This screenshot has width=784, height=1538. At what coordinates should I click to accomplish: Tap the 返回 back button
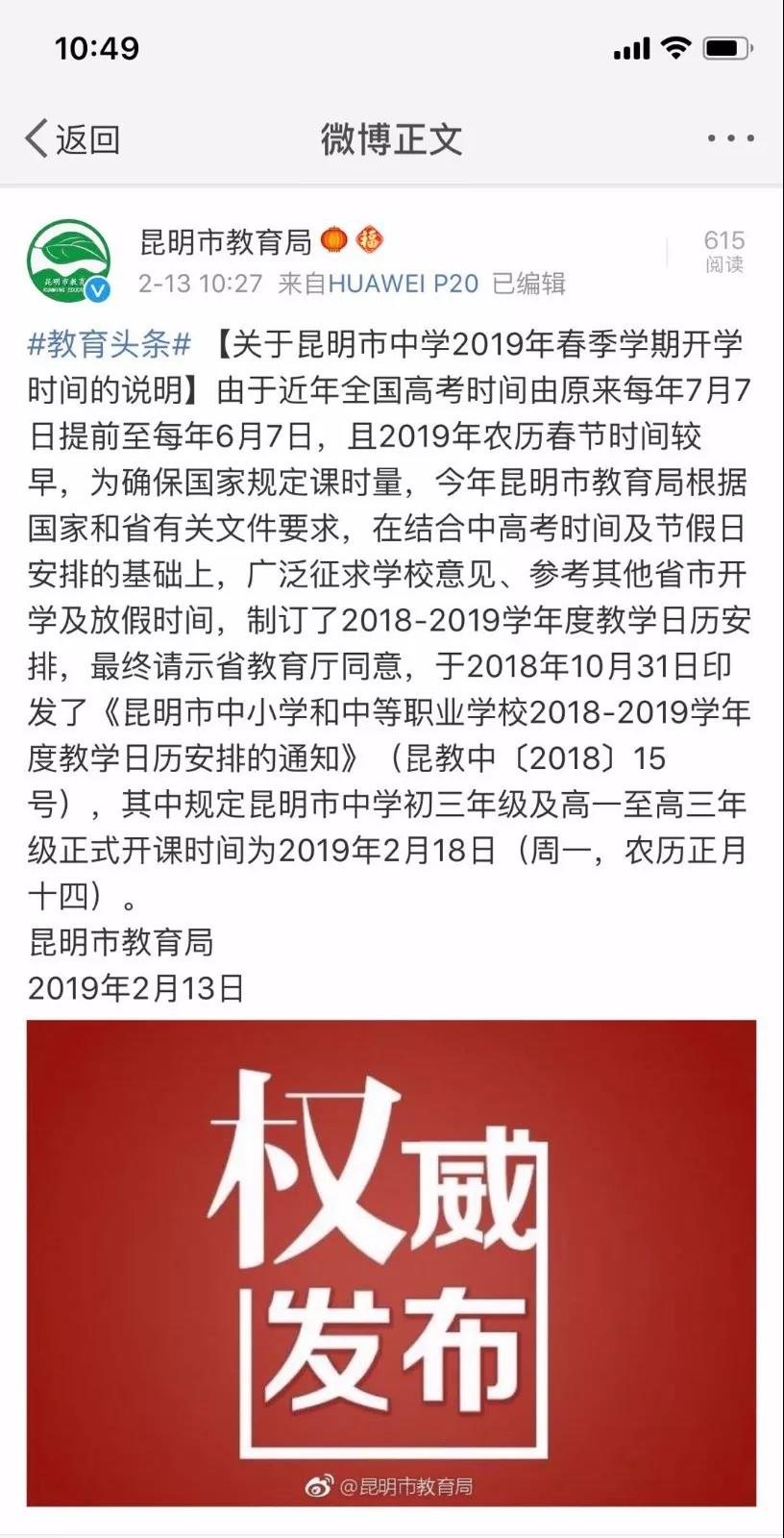click(x=73, y=139)
